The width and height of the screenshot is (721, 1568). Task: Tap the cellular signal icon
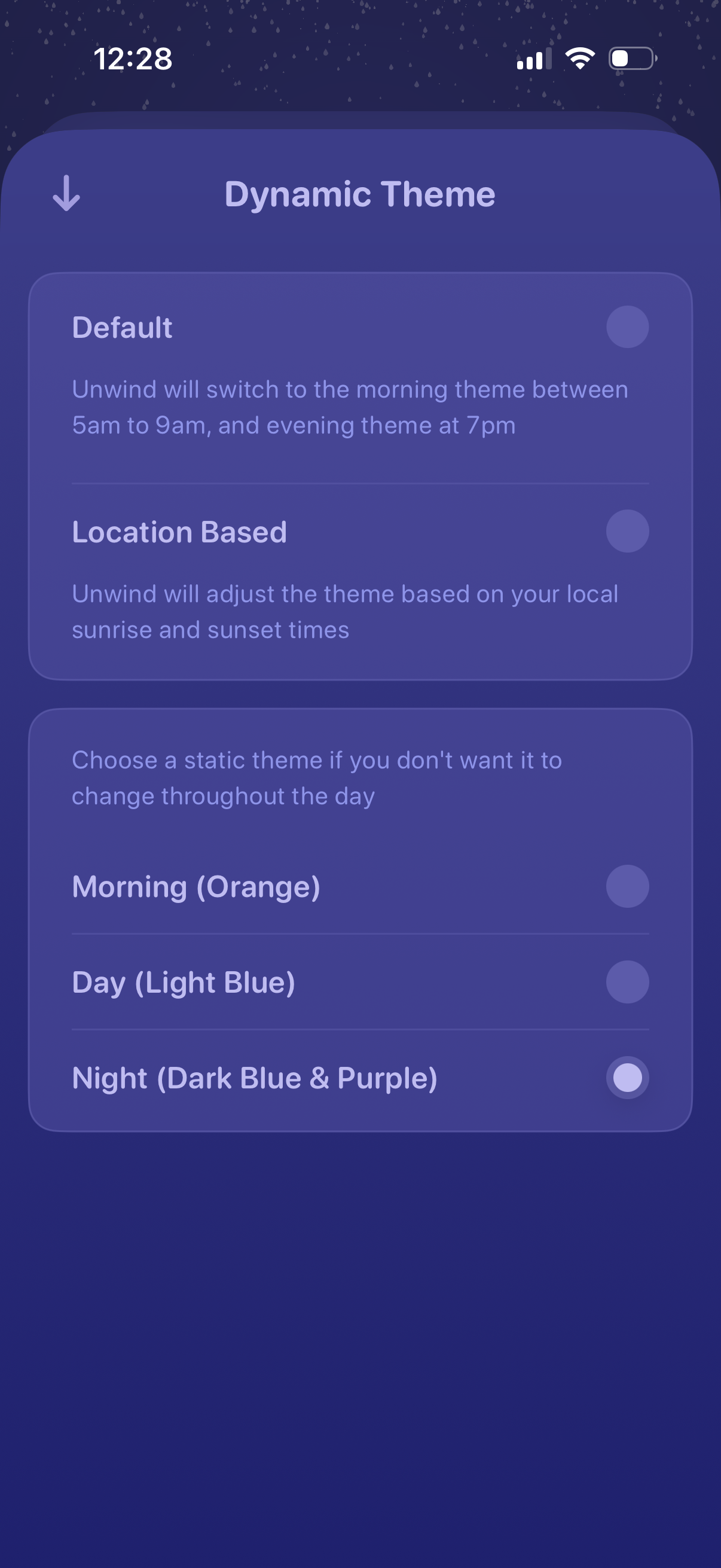(534, 59)
